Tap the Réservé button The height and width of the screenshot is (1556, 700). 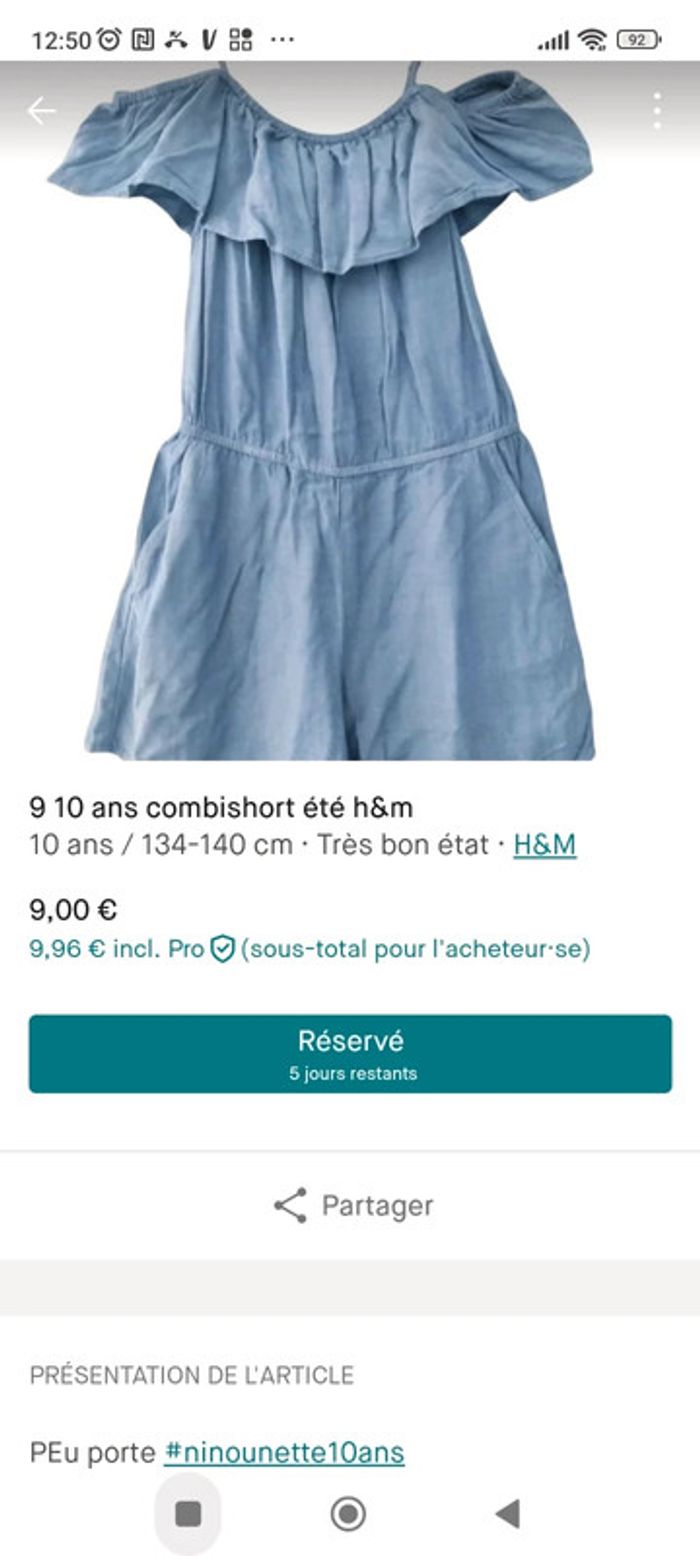350,1053
